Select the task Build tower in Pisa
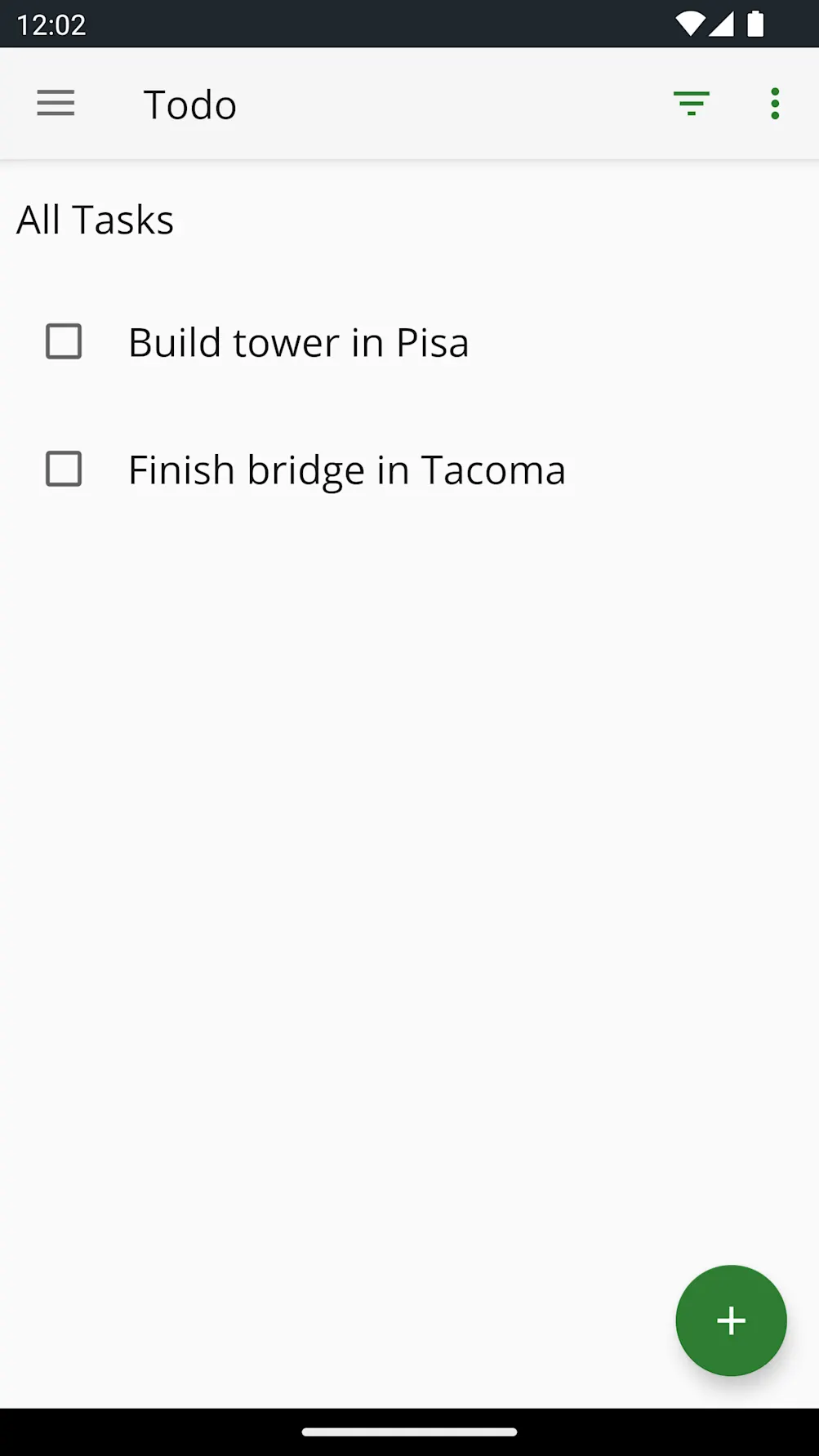This screenshot has width=819, height=1456. point(298,342)
